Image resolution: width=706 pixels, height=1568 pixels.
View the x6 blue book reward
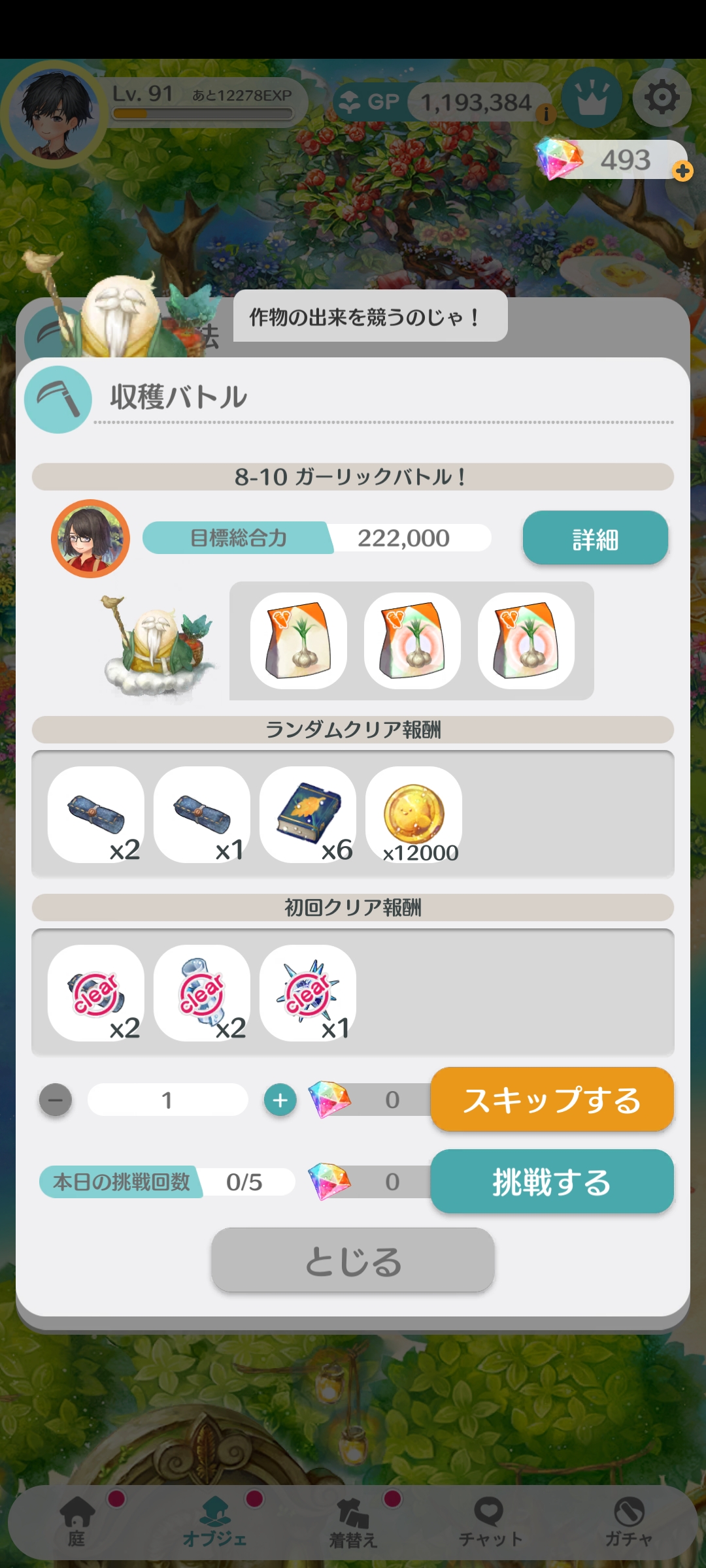pyautogui.click(x=308, y=815)
